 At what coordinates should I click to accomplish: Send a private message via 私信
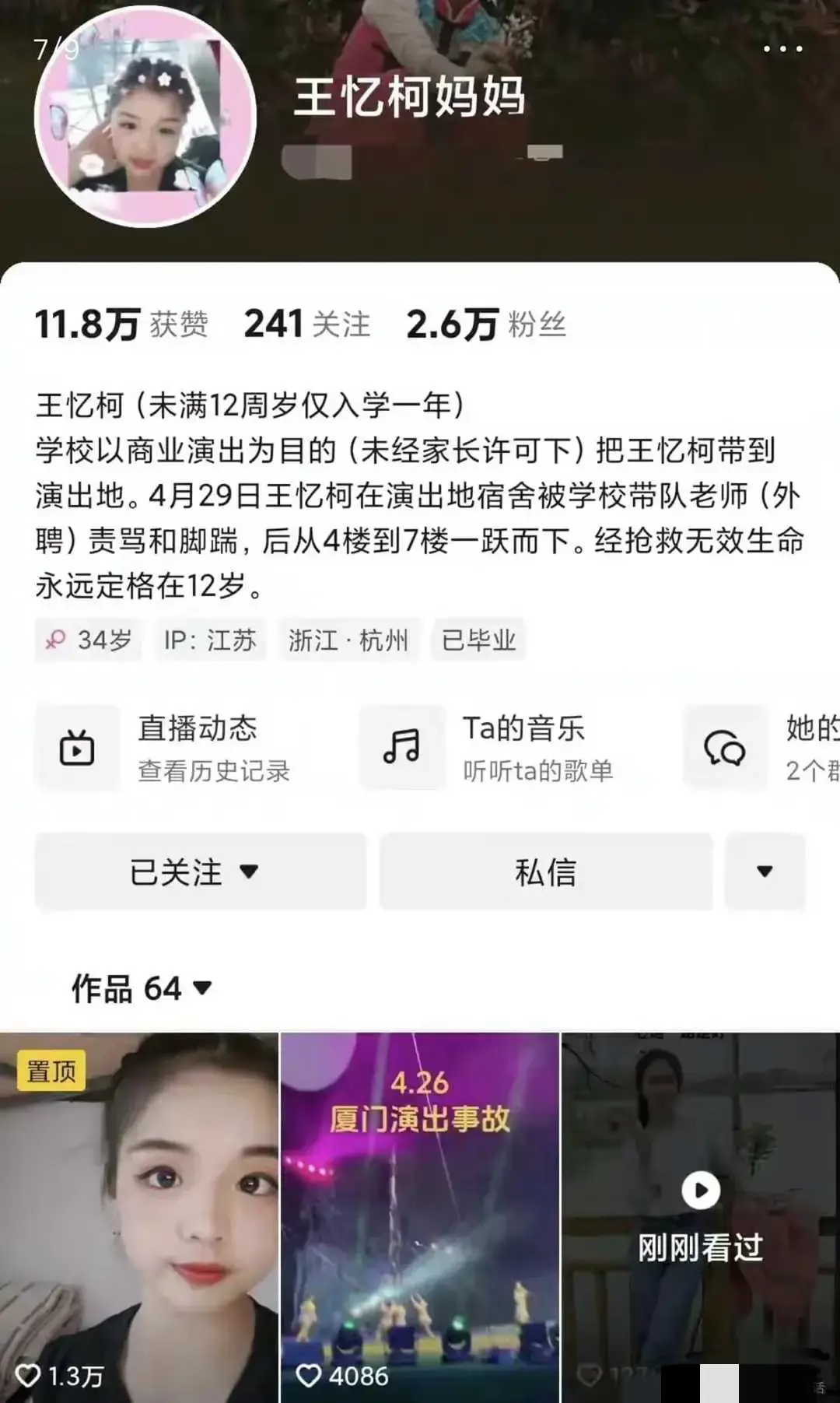546,872
